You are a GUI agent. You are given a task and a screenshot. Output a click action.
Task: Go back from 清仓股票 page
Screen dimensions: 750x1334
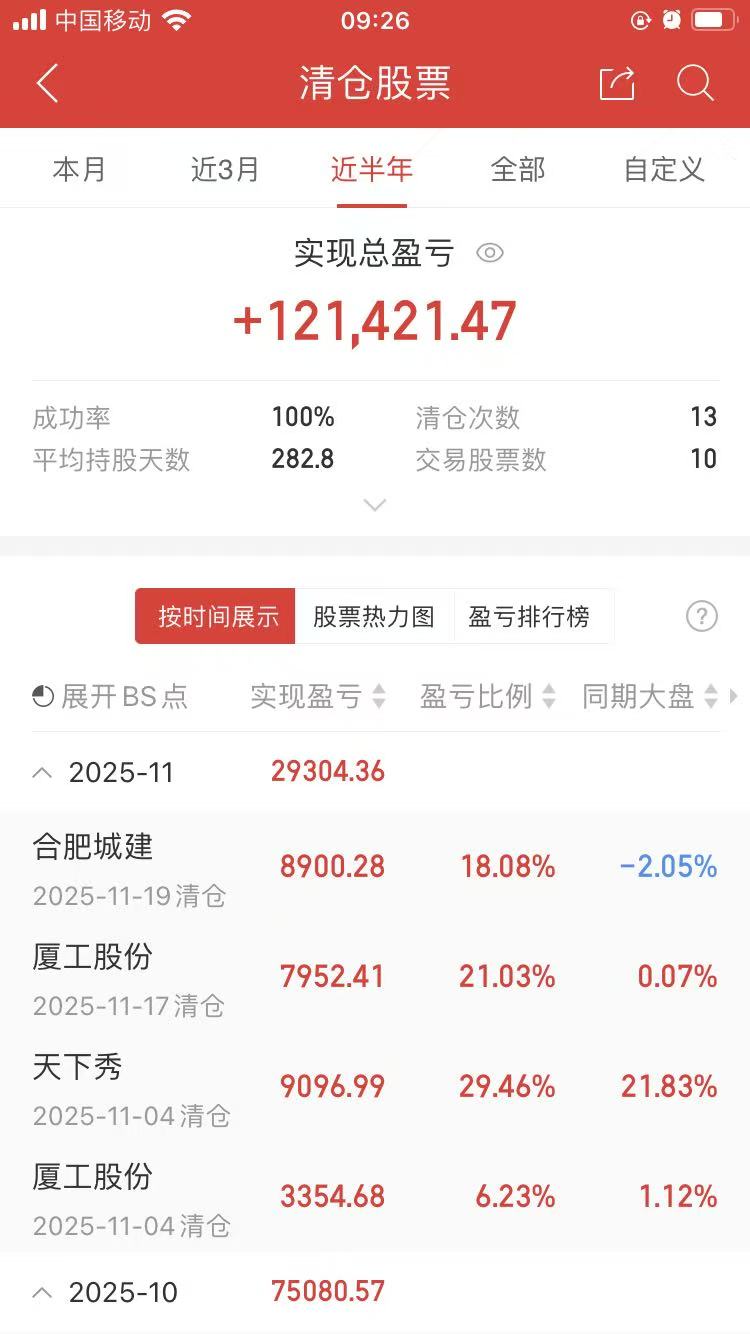(47, 84)
